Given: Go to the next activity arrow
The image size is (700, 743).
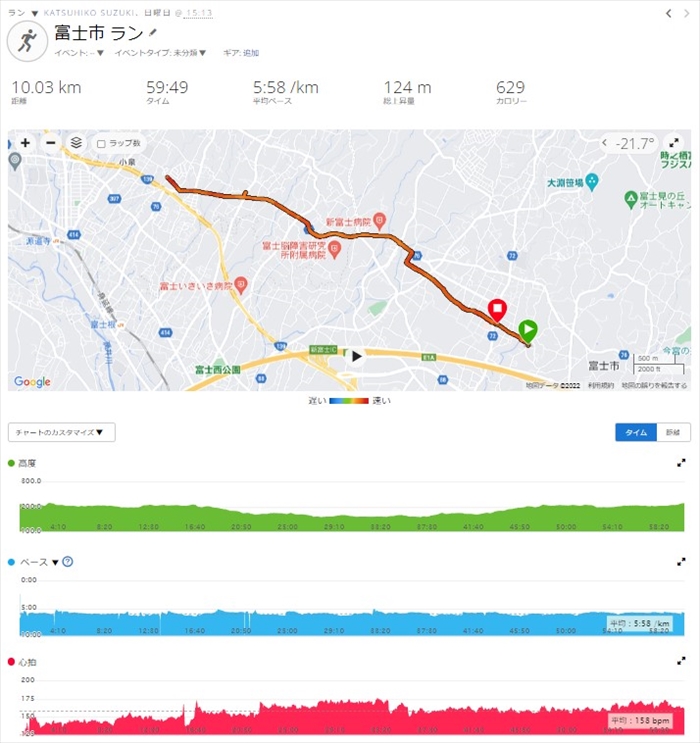Looking at the screenshot, I should 686,13.
